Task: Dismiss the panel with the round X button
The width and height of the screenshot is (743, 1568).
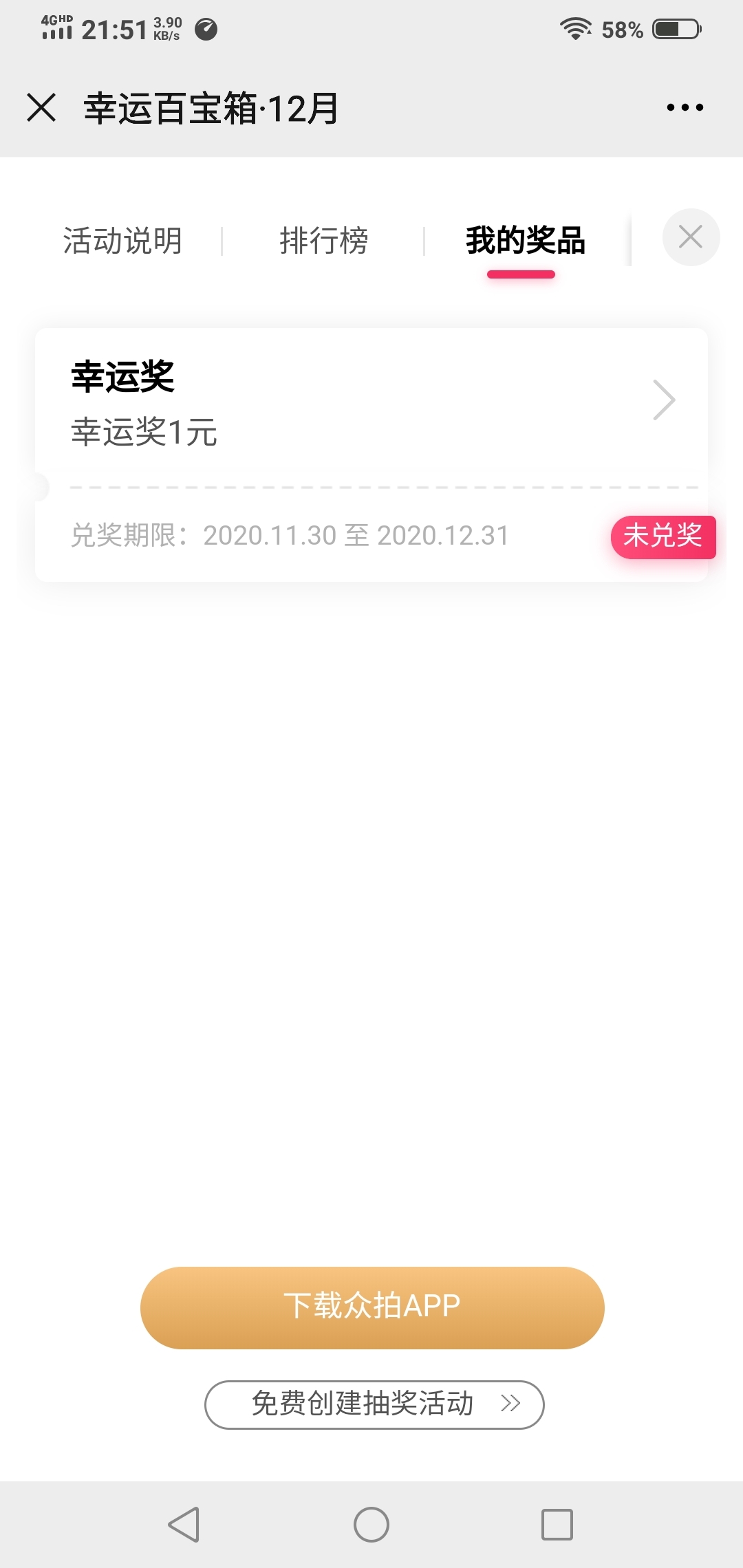Action: (691, 237)
